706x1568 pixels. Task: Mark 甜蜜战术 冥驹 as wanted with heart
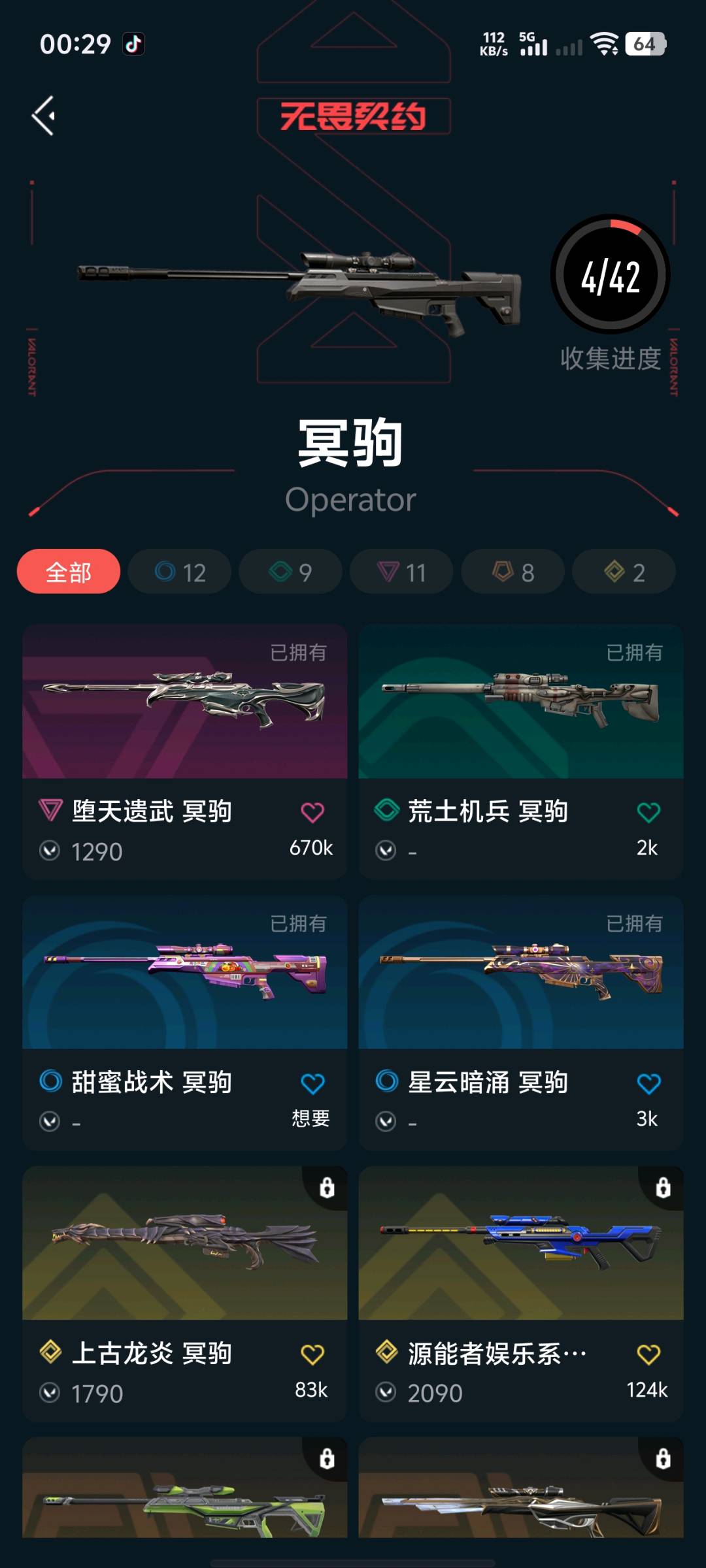coord(312,1084)
